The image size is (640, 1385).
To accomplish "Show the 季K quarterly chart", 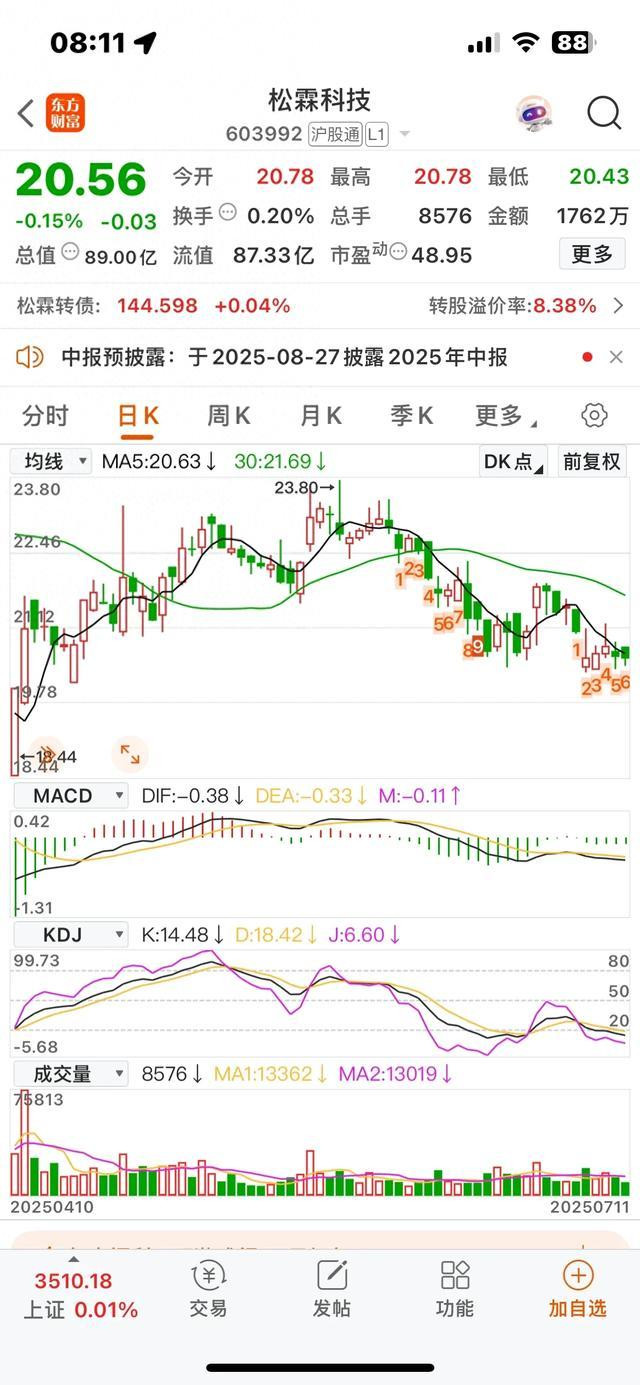I will point(411,415).
